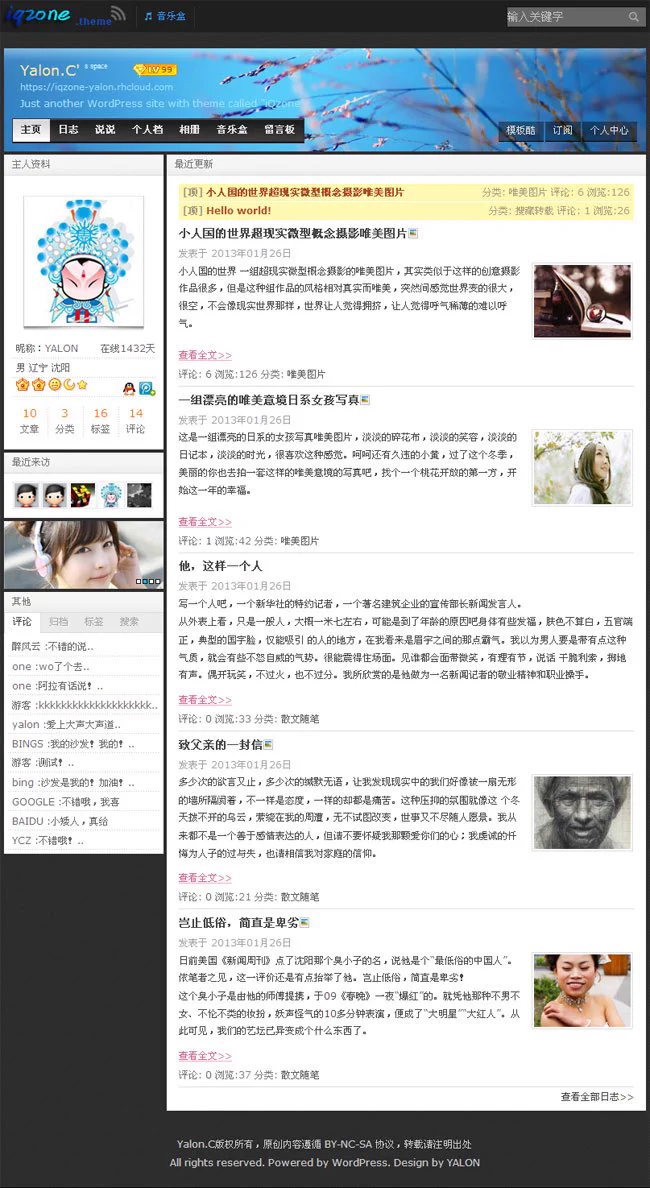
Task: Open the 相册 navigation tab
Action: (189, 130)
